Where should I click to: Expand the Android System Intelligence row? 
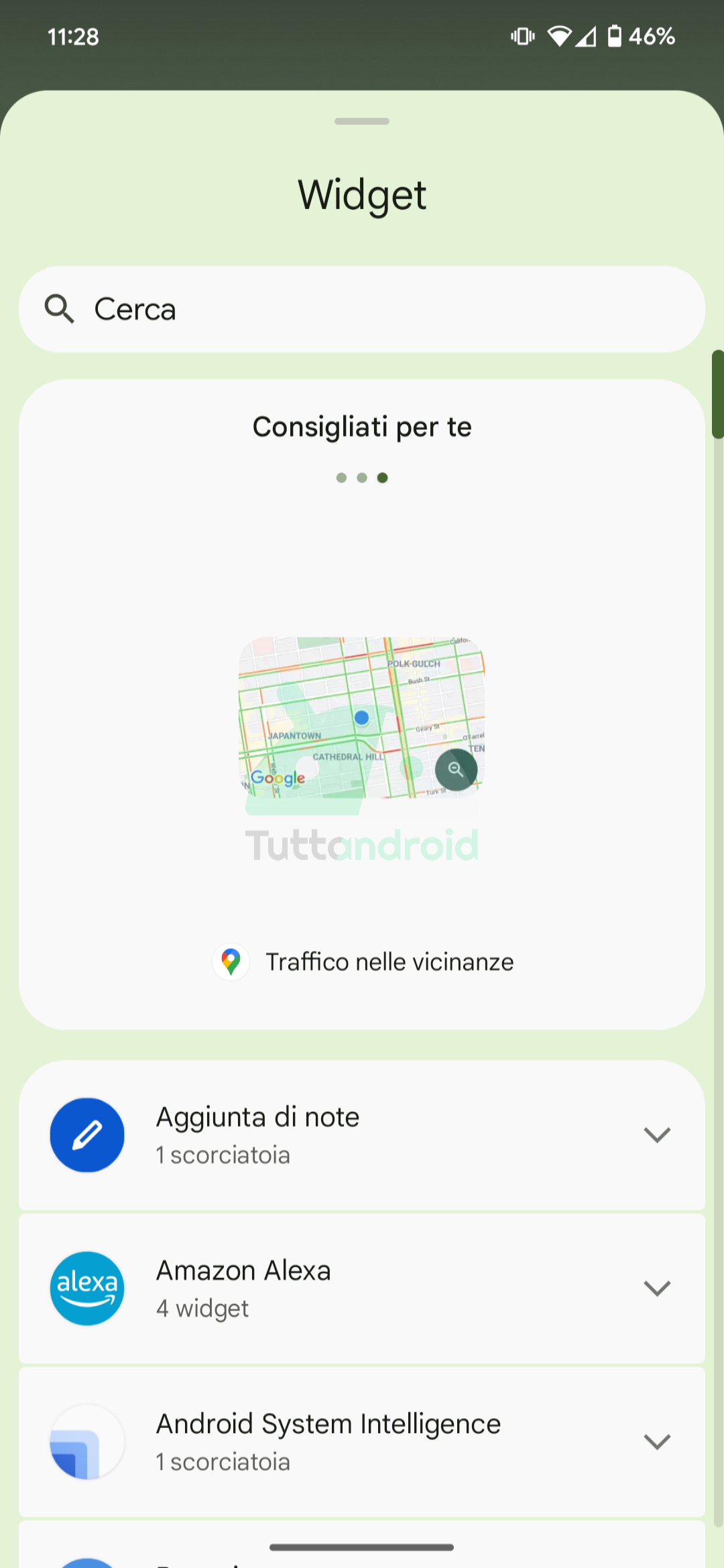pyautogui.click(x=656, y=1441)
